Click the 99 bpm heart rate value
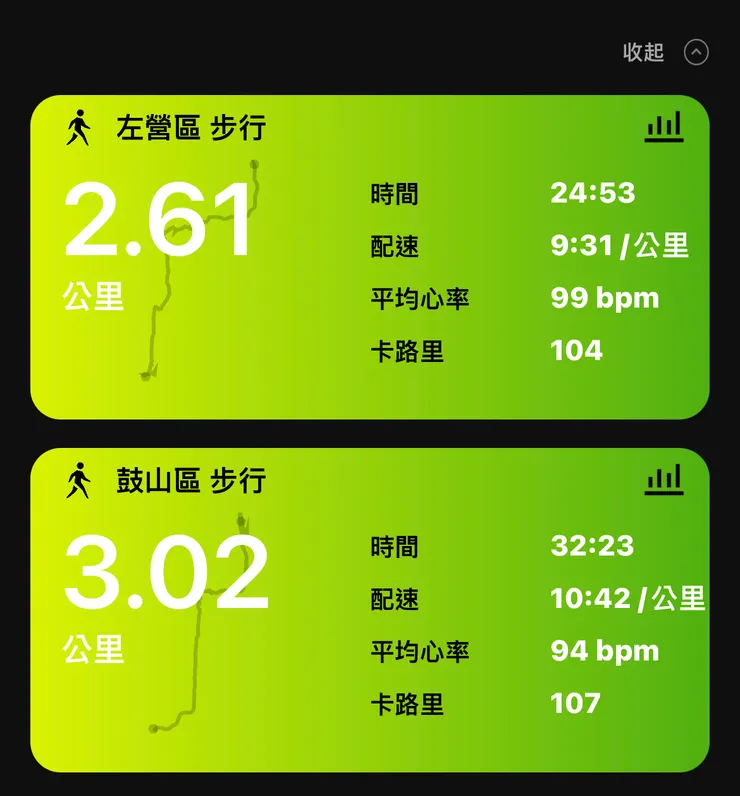Viewport: 740px width, 796px height. [x=605, y=298]
